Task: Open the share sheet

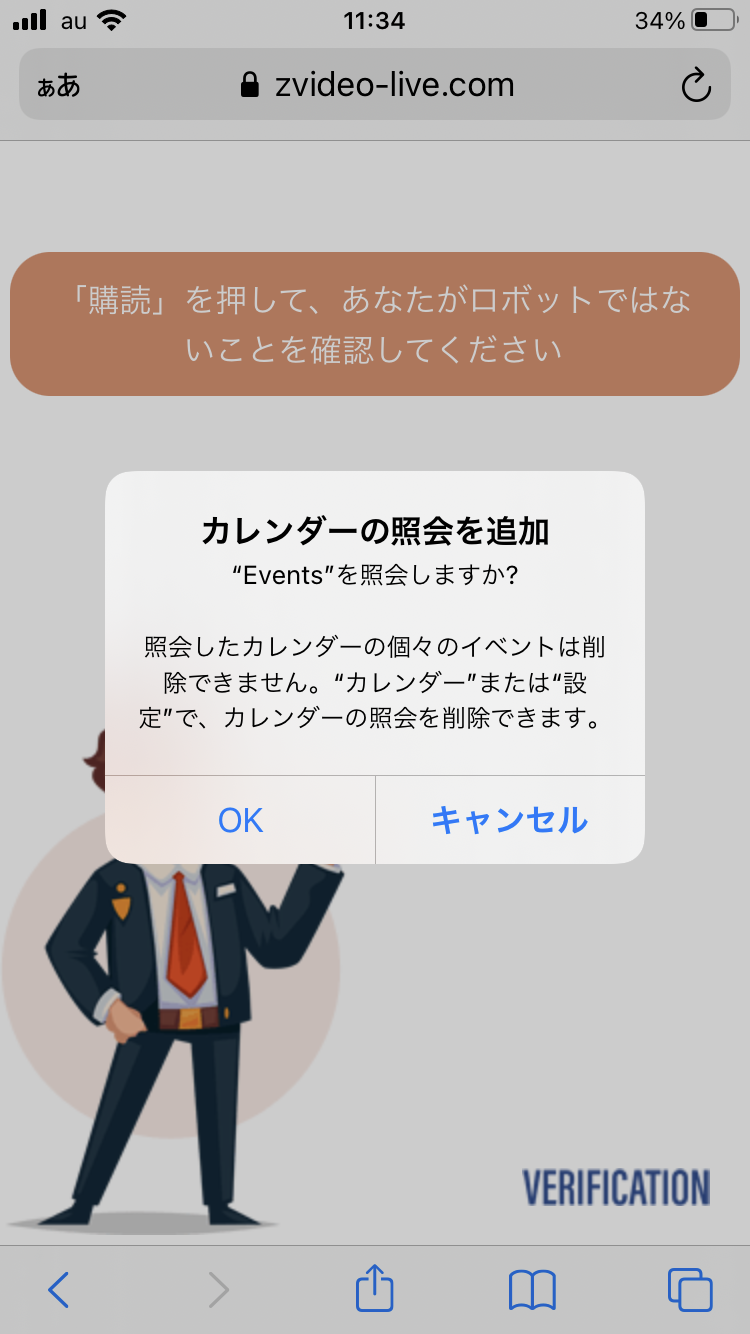Action: click(x=375, y=1288)
